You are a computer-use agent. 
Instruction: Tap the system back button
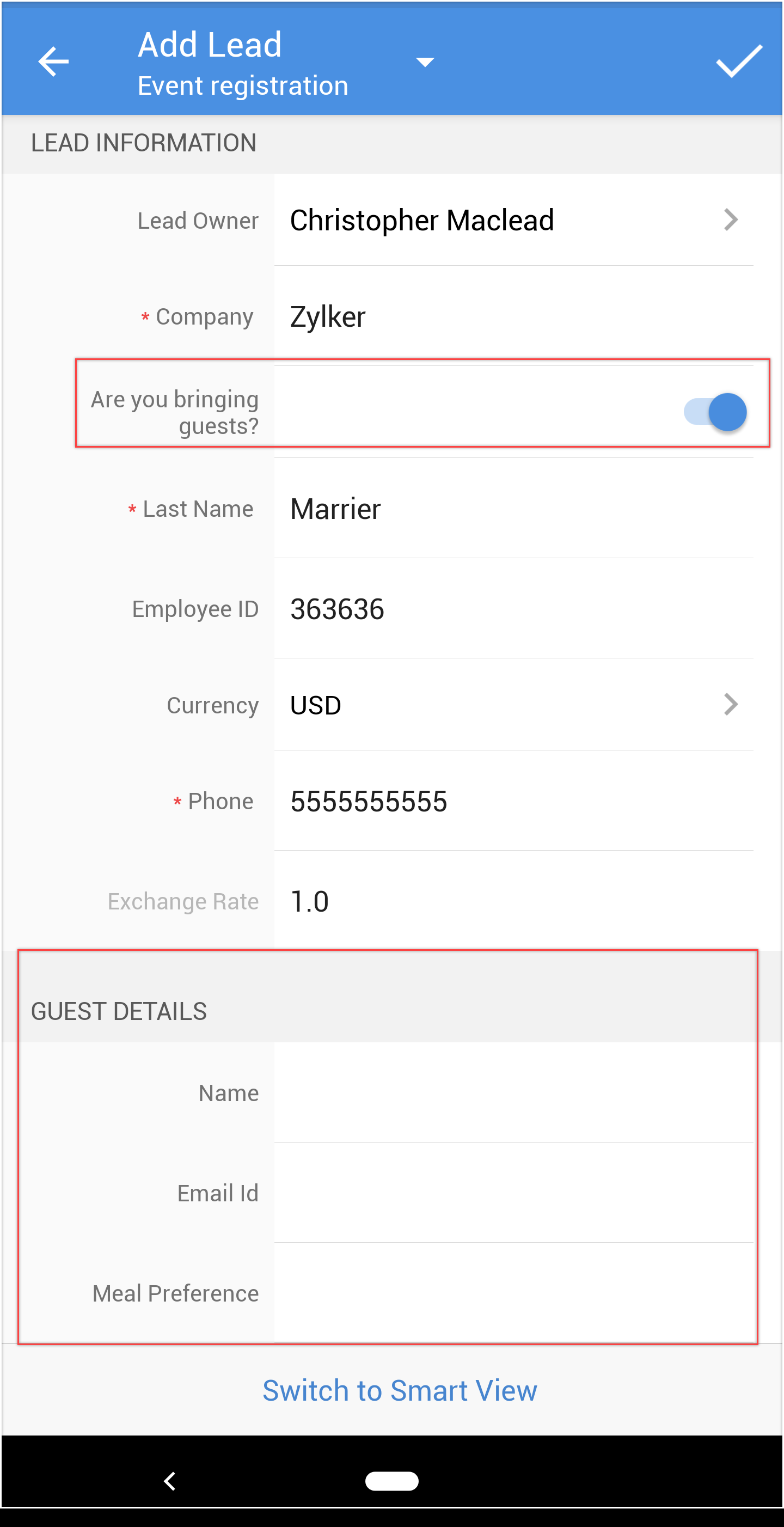point(170,1481)
